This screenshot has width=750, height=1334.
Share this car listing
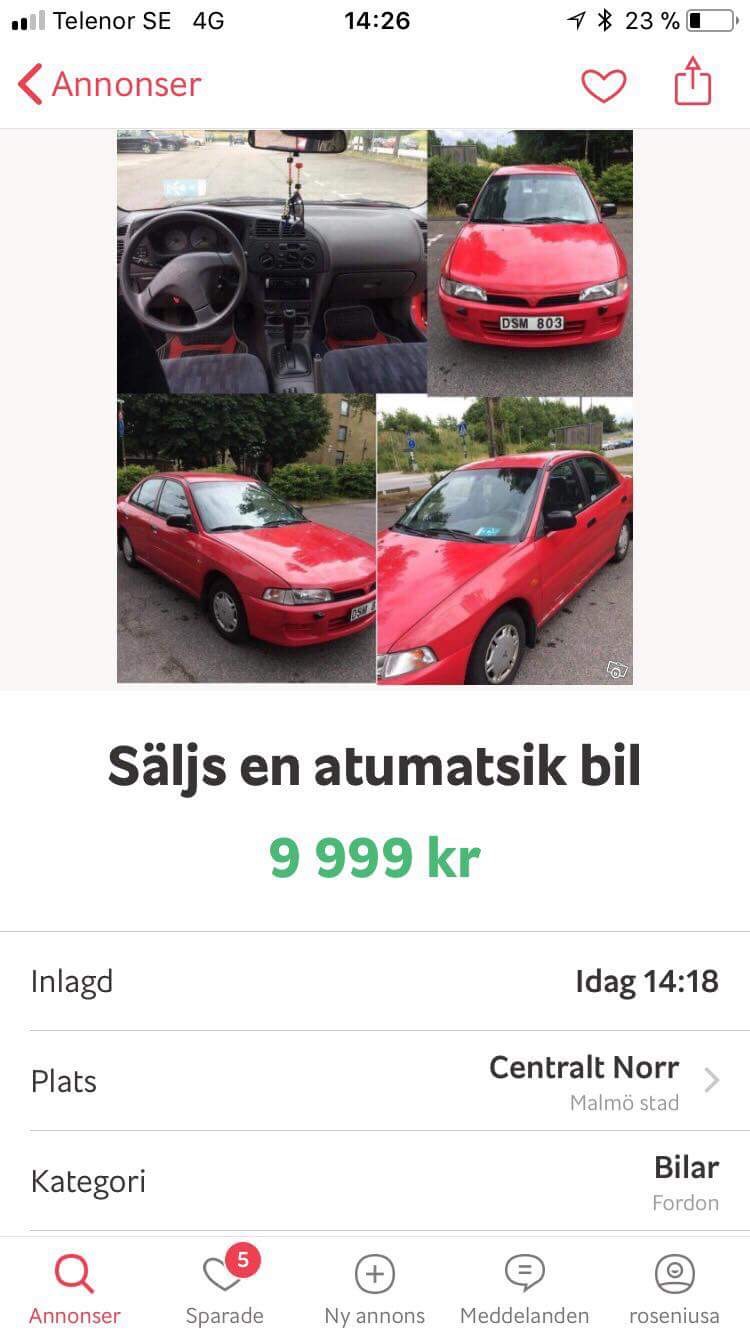[693, 82]
